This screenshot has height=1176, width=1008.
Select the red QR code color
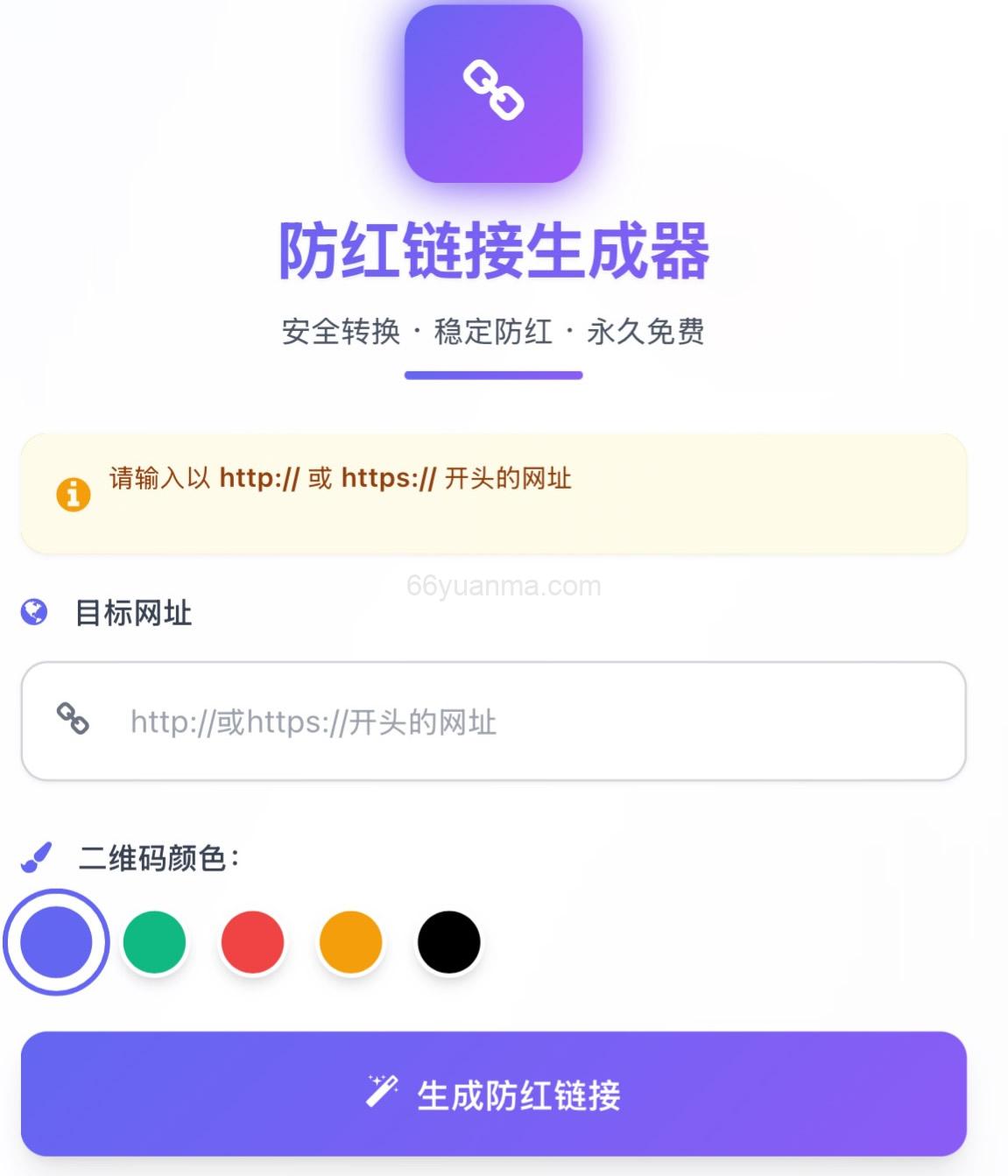click(x=252, y=943)
